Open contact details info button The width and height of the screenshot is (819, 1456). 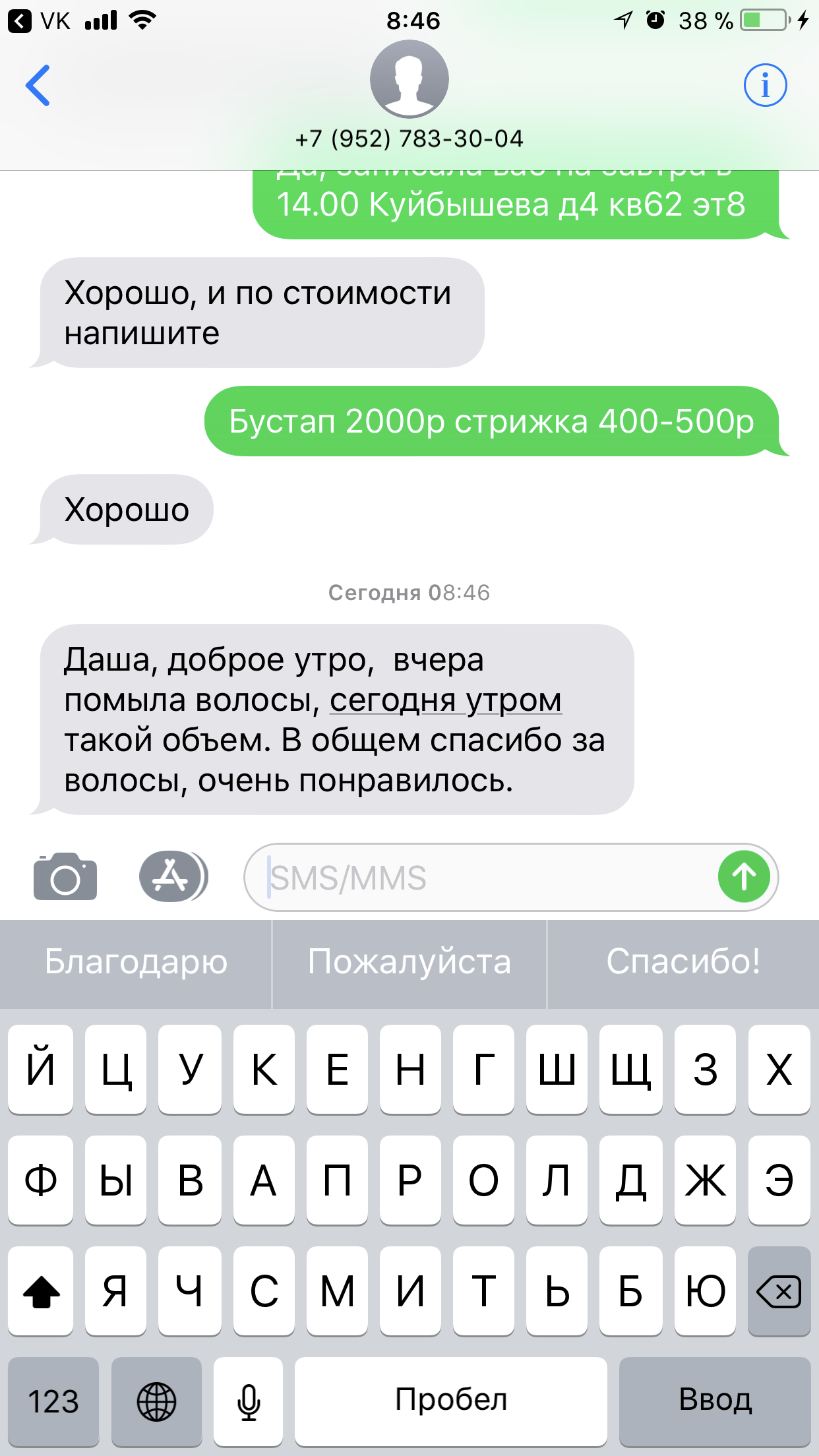pyautogui.click(x=765, y=85)
